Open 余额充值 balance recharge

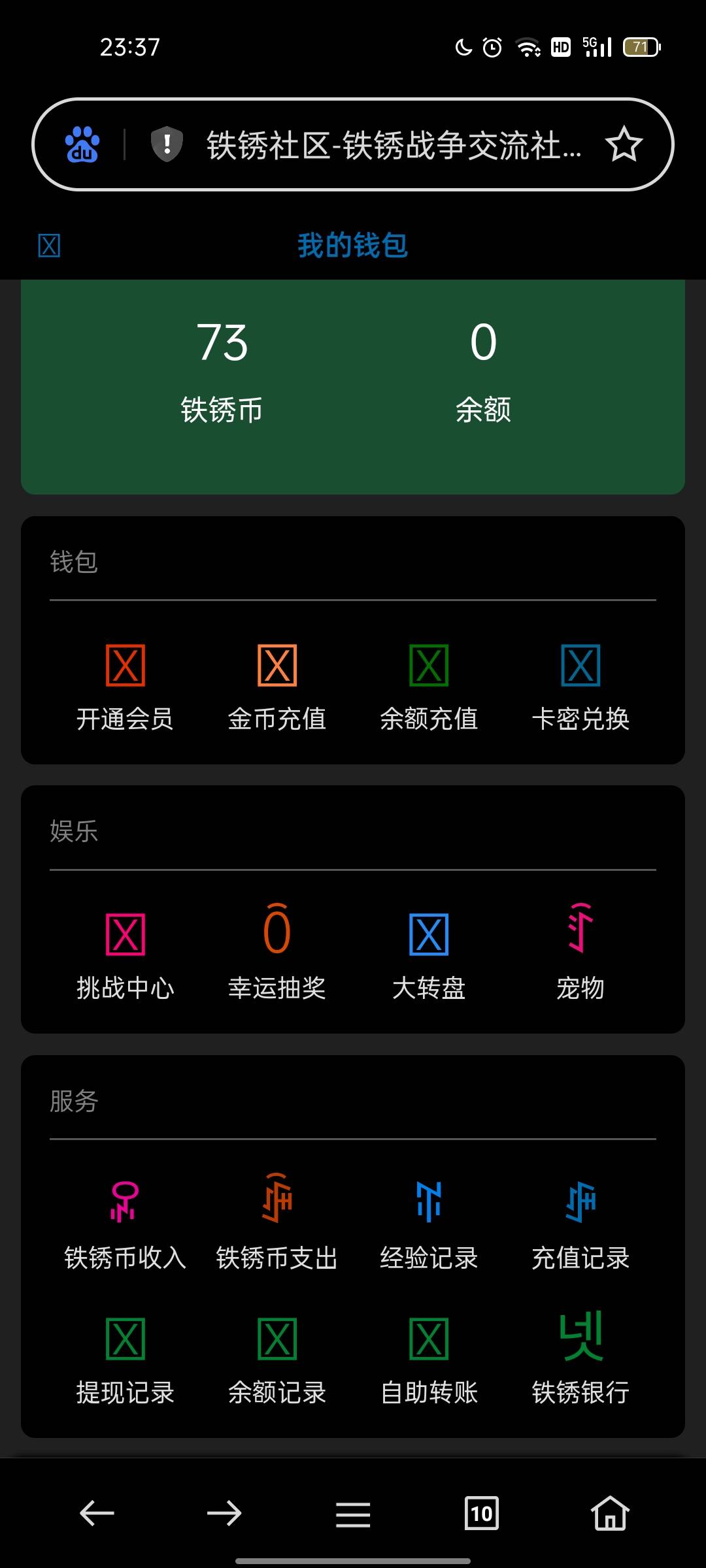click(x=429, y=686)
